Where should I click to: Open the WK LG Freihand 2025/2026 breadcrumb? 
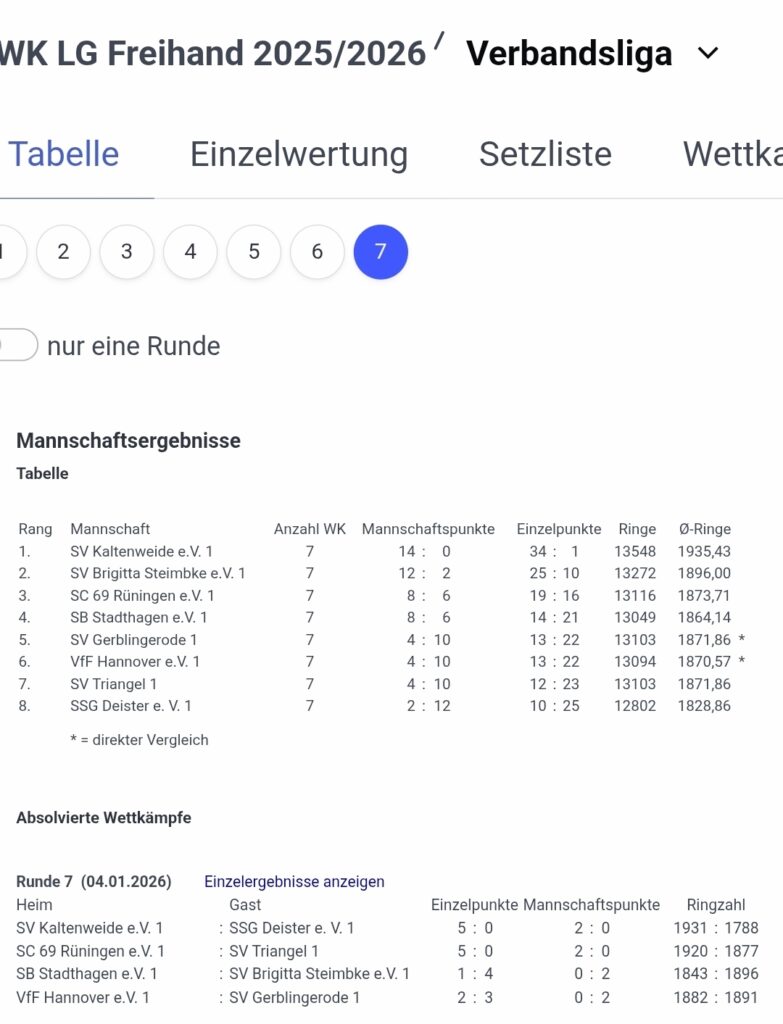click(212, 54)
